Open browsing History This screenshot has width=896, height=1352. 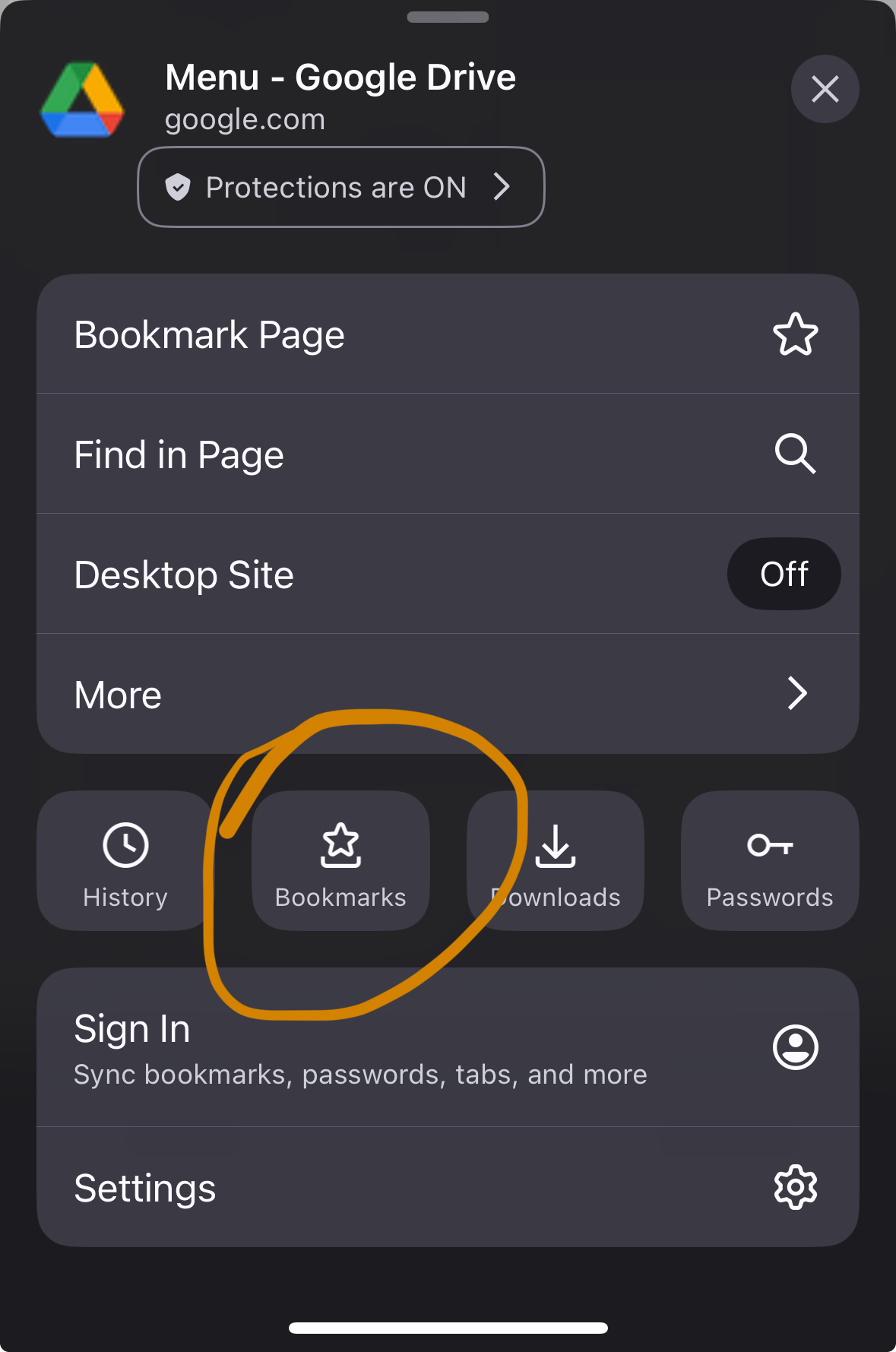125,861
